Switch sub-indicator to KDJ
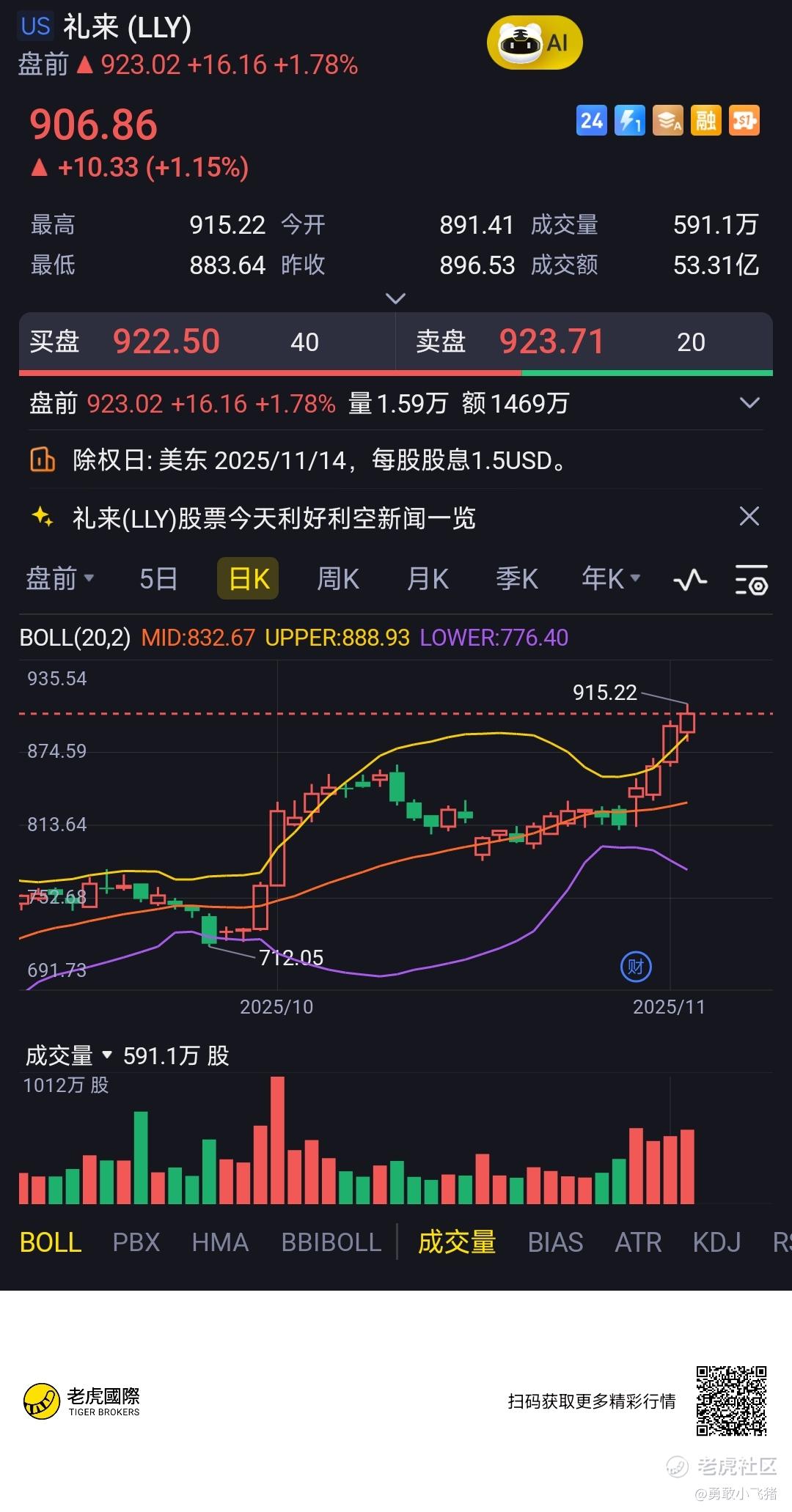Image resolution: width=792 pixels, height=1512 pixels. (716, 1242)
